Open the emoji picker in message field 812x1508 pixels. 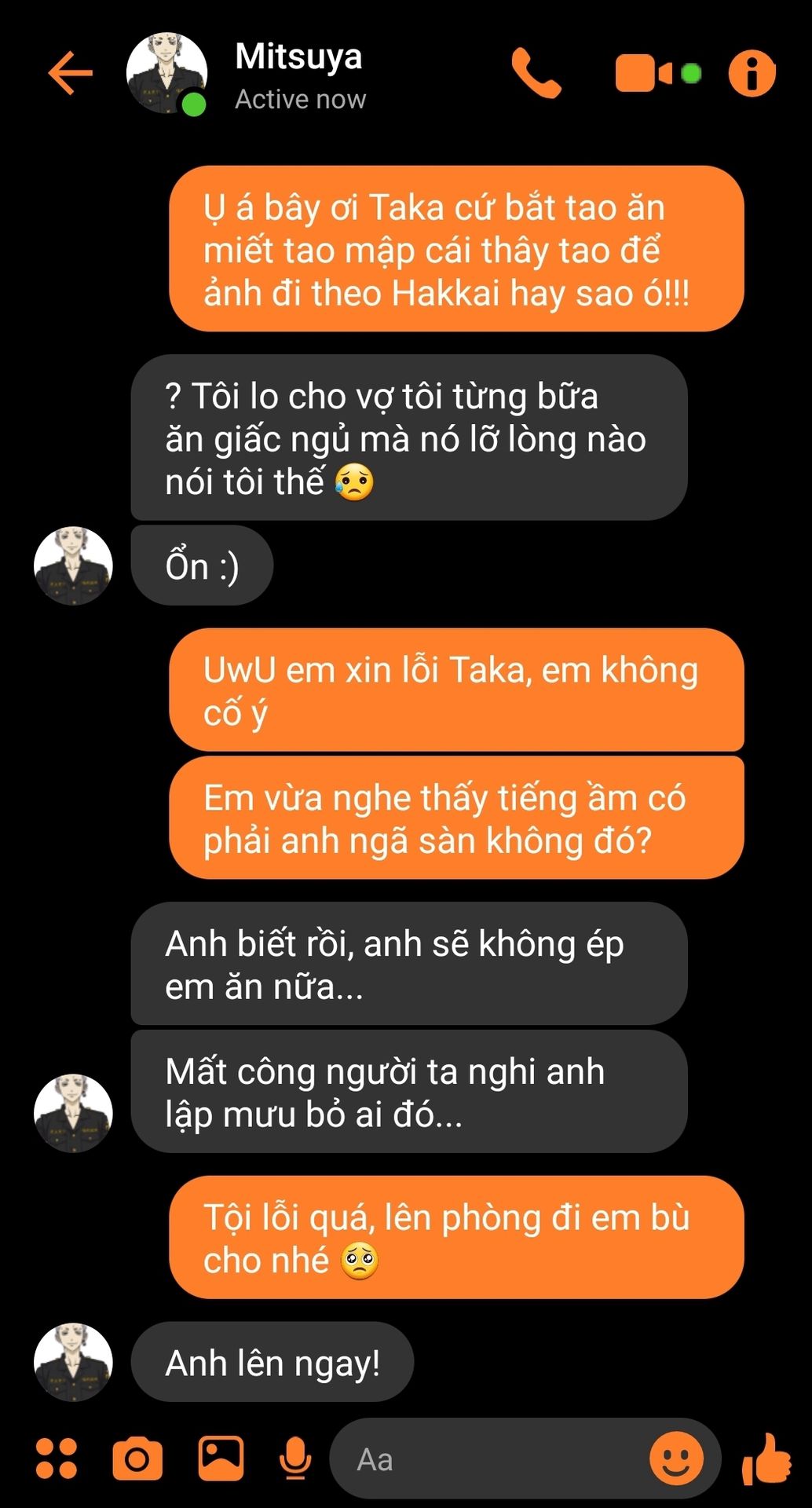click(676, 1459)
